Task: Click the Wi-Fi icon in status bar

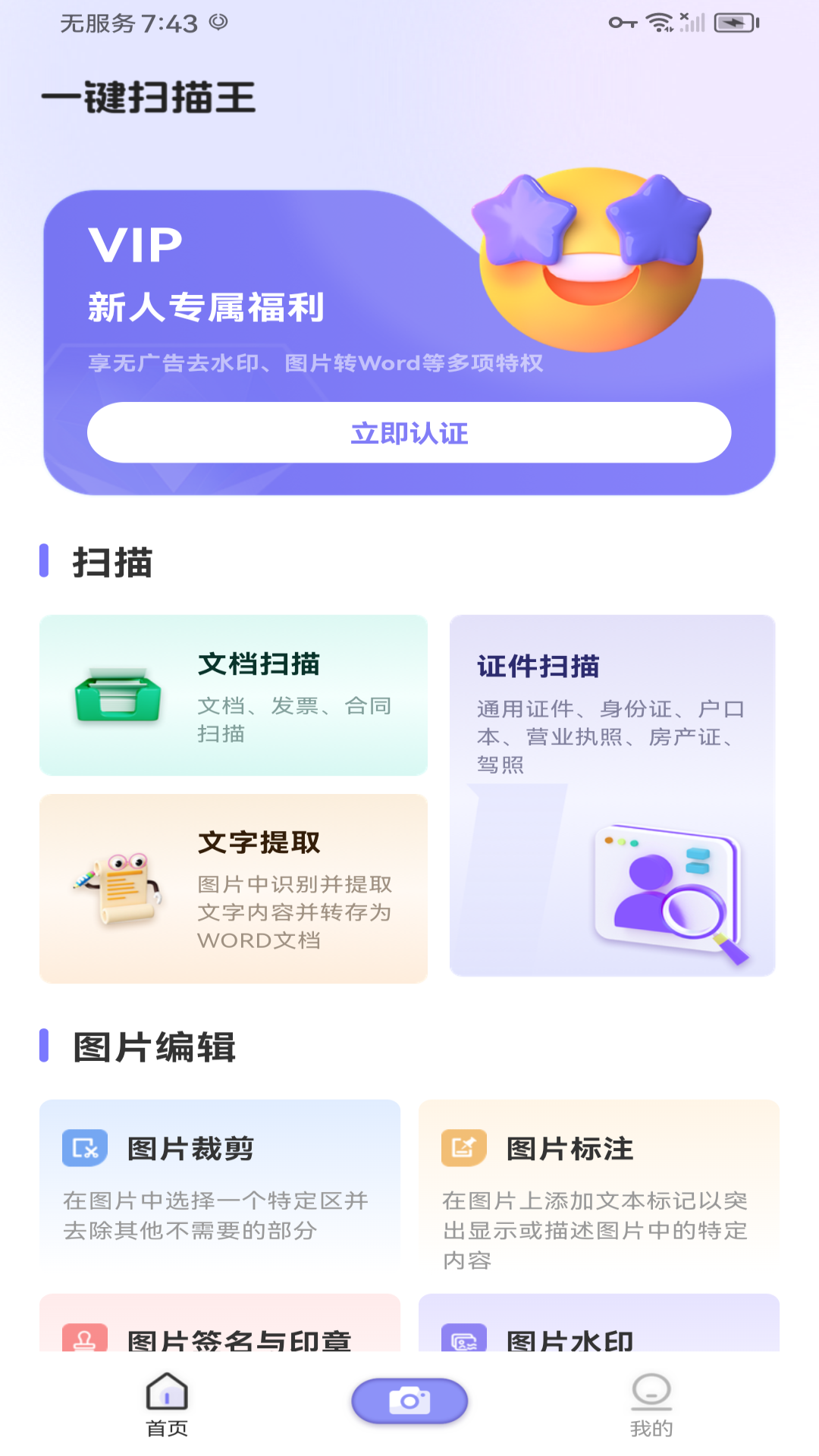Action: click(659, 23)
